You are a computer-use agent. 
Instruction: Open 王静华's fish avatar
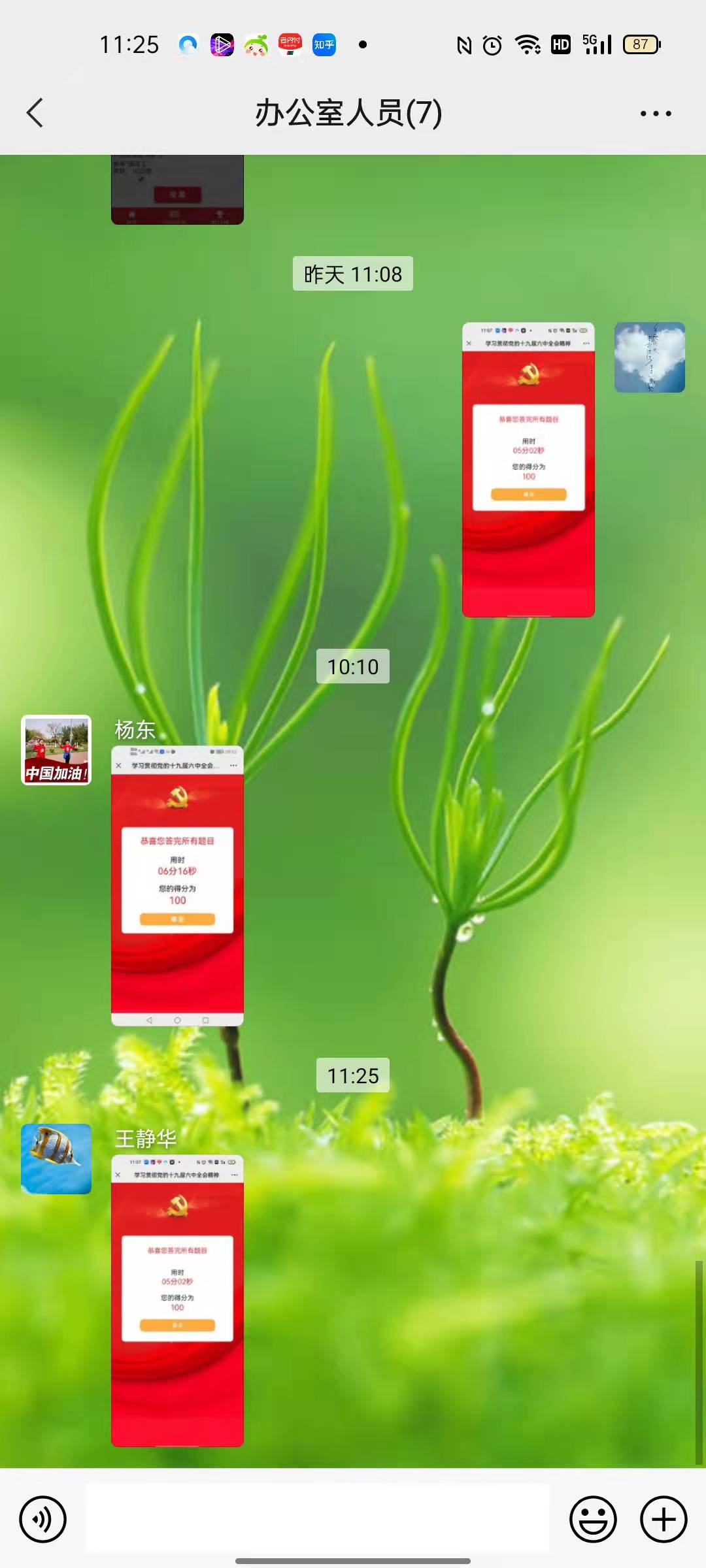click(x=56, y=1158)
